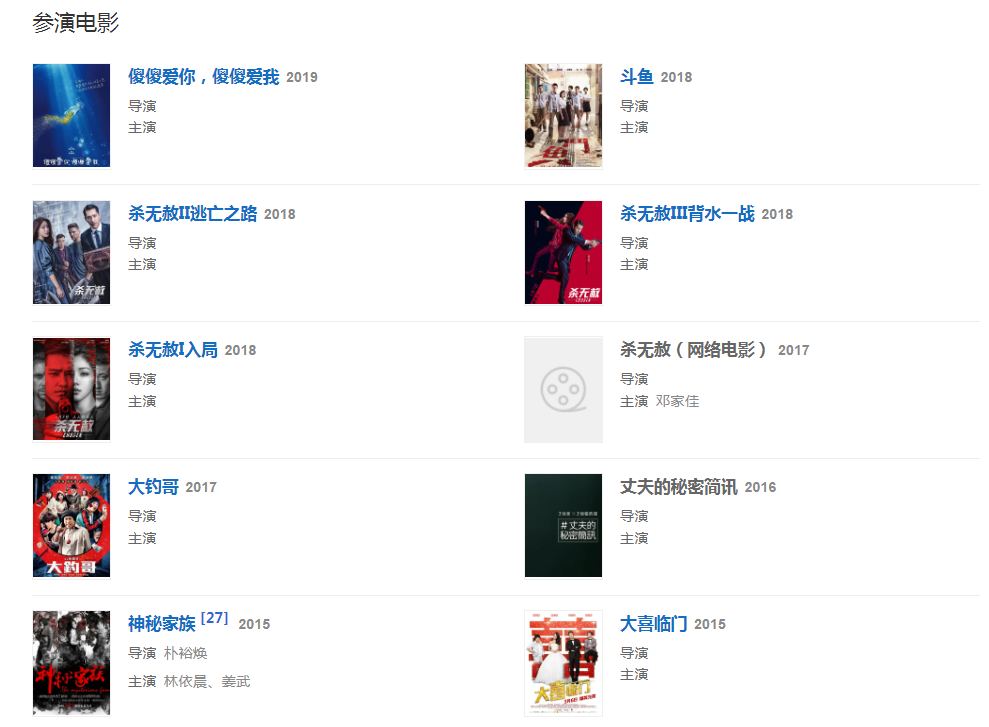This screenshot has width=989, height=727.
Task: Open the 傻傻爱你，傻傻爱我 movie link
Action: [204, 77]
